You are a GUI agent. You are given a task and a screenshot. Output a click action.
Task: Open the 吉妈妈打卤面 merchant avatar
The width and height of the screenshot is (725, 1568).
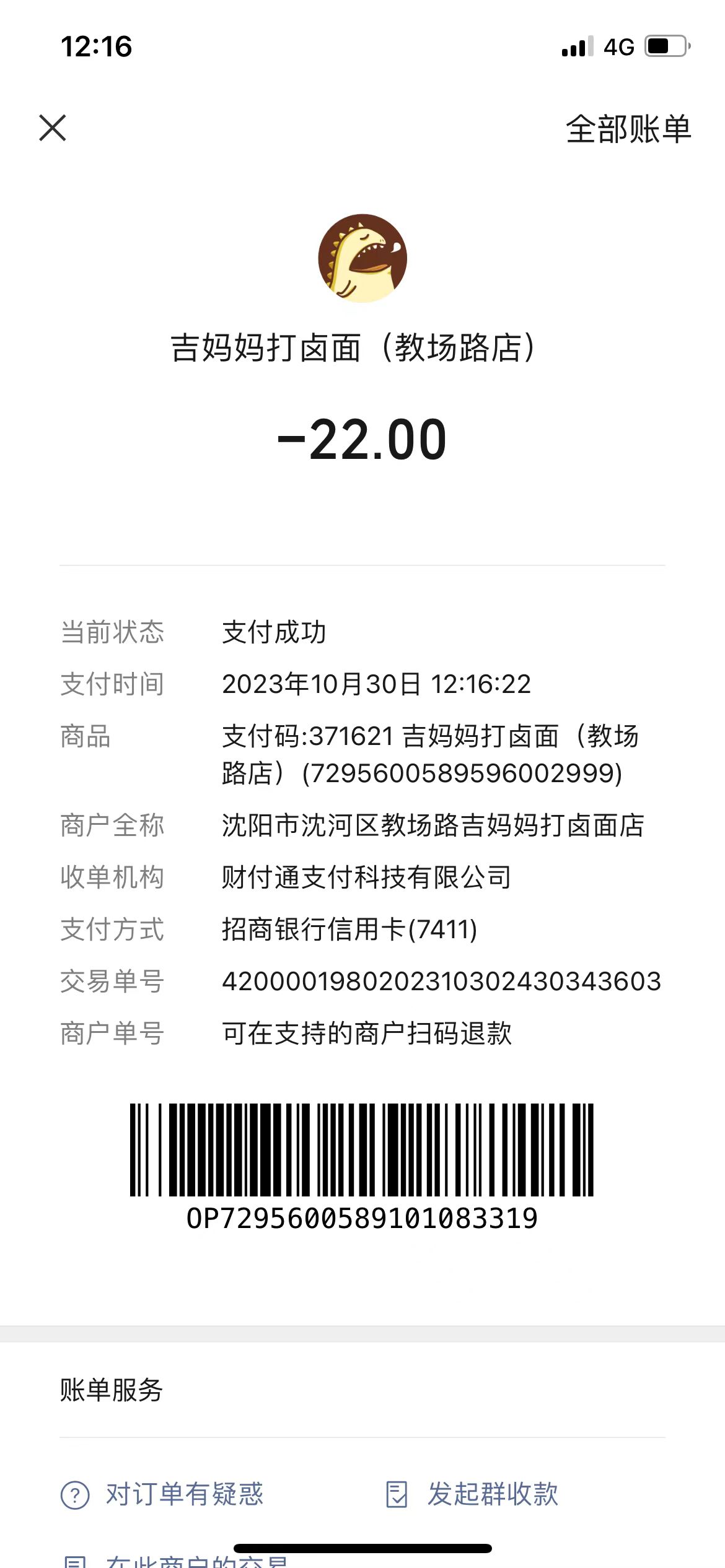pos(362,258)
